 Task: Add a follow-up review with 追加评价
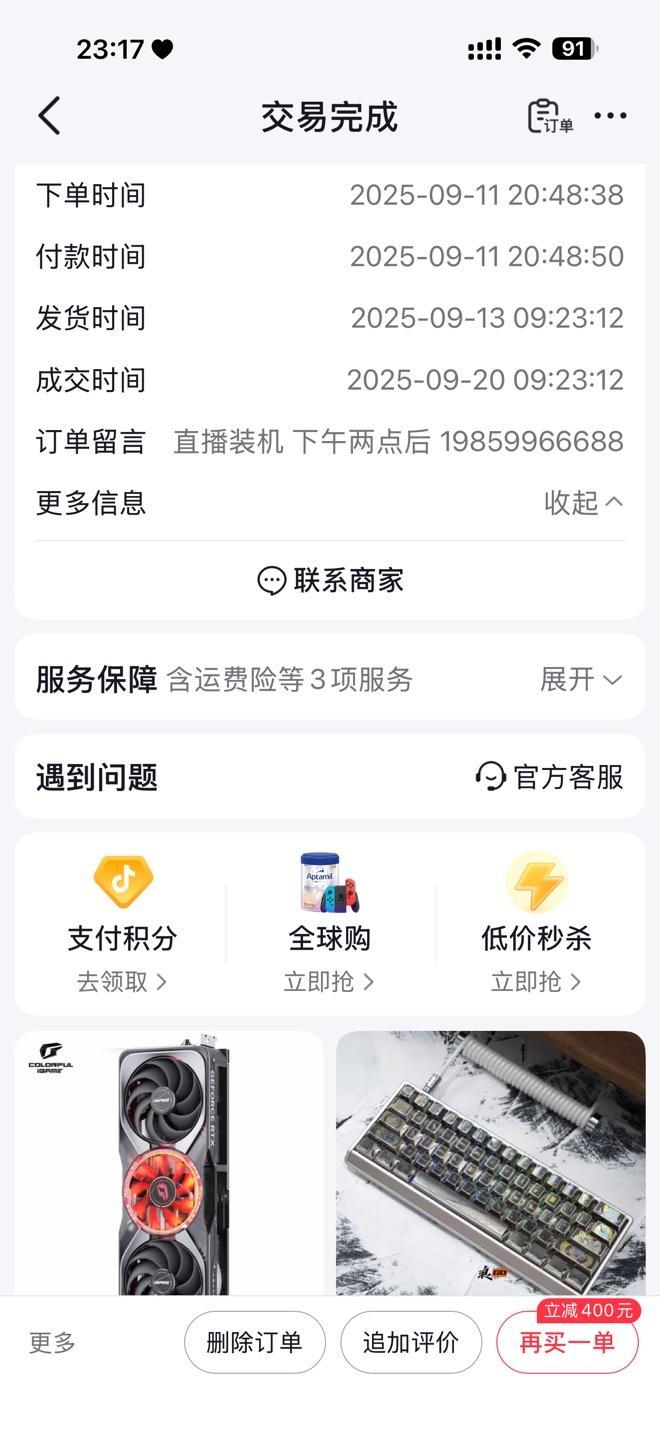410,1342
